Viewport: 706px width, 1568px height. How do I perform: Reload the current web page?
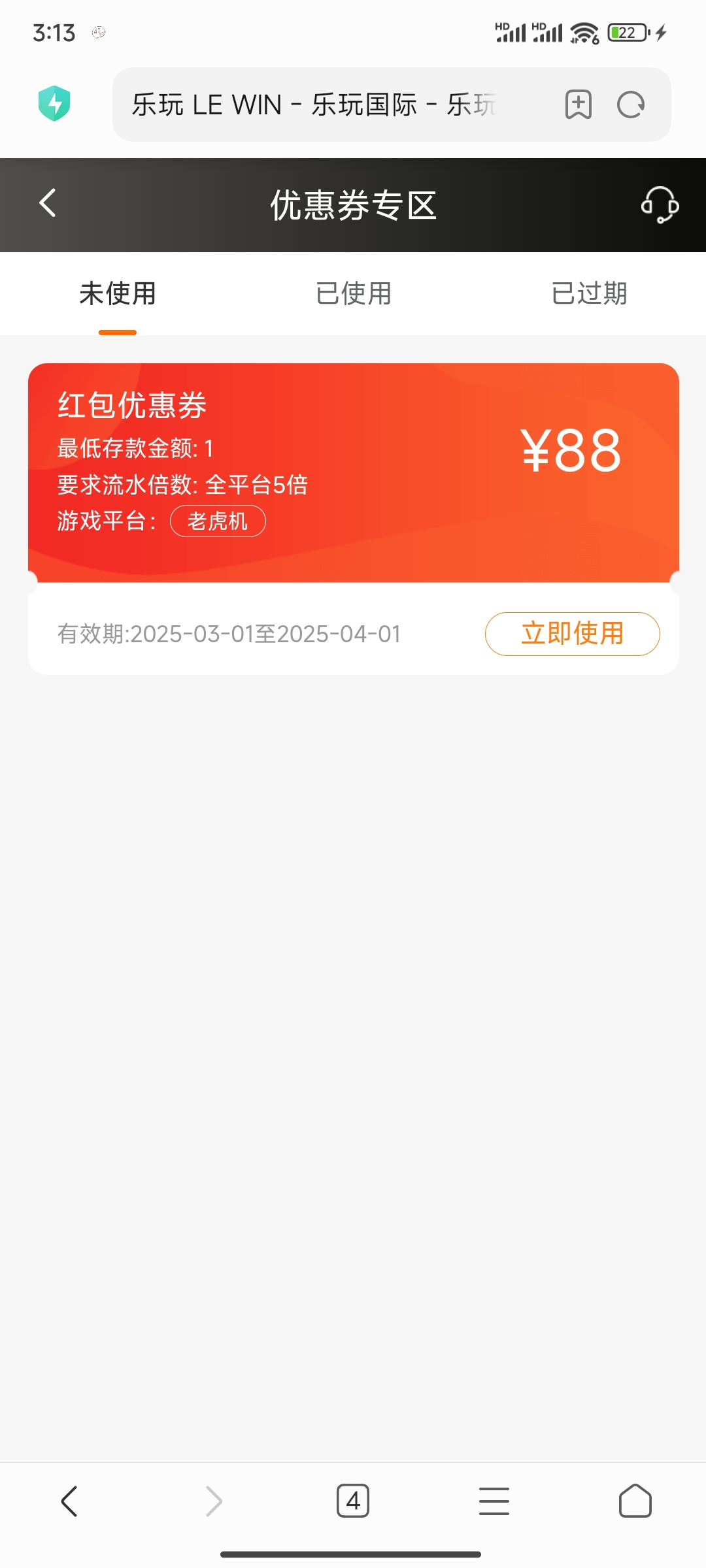point(631,105)
